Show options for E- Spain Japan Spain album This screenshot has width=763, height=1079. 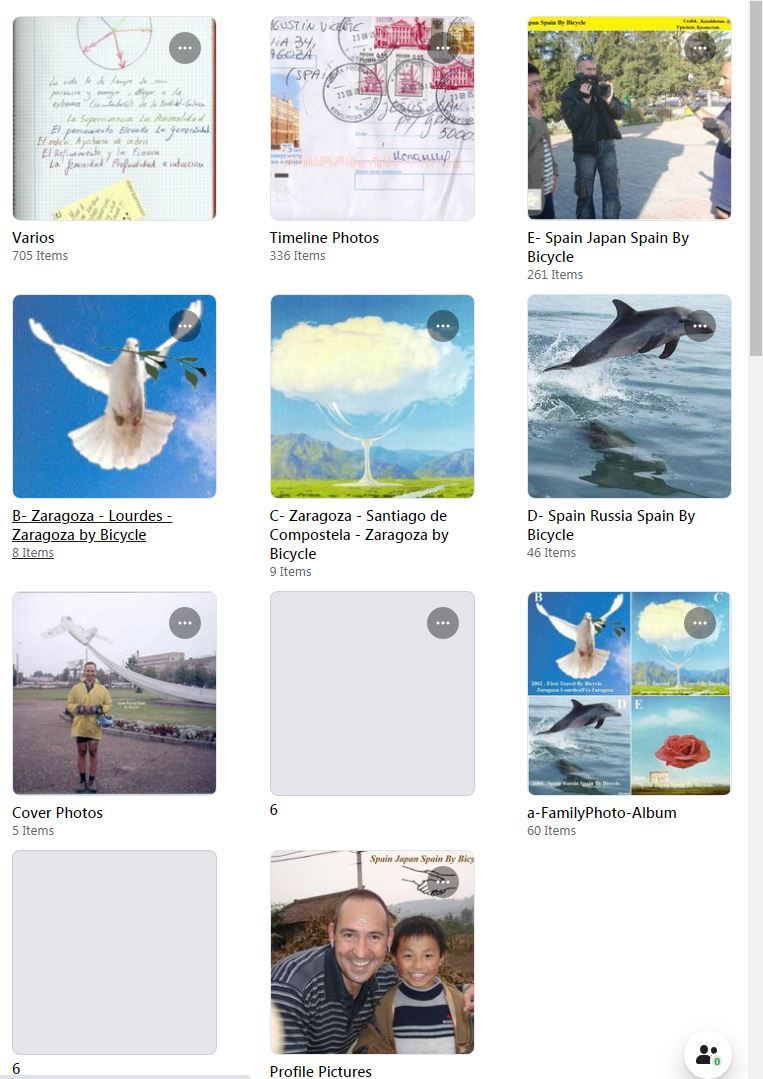(x=700, y=48)
